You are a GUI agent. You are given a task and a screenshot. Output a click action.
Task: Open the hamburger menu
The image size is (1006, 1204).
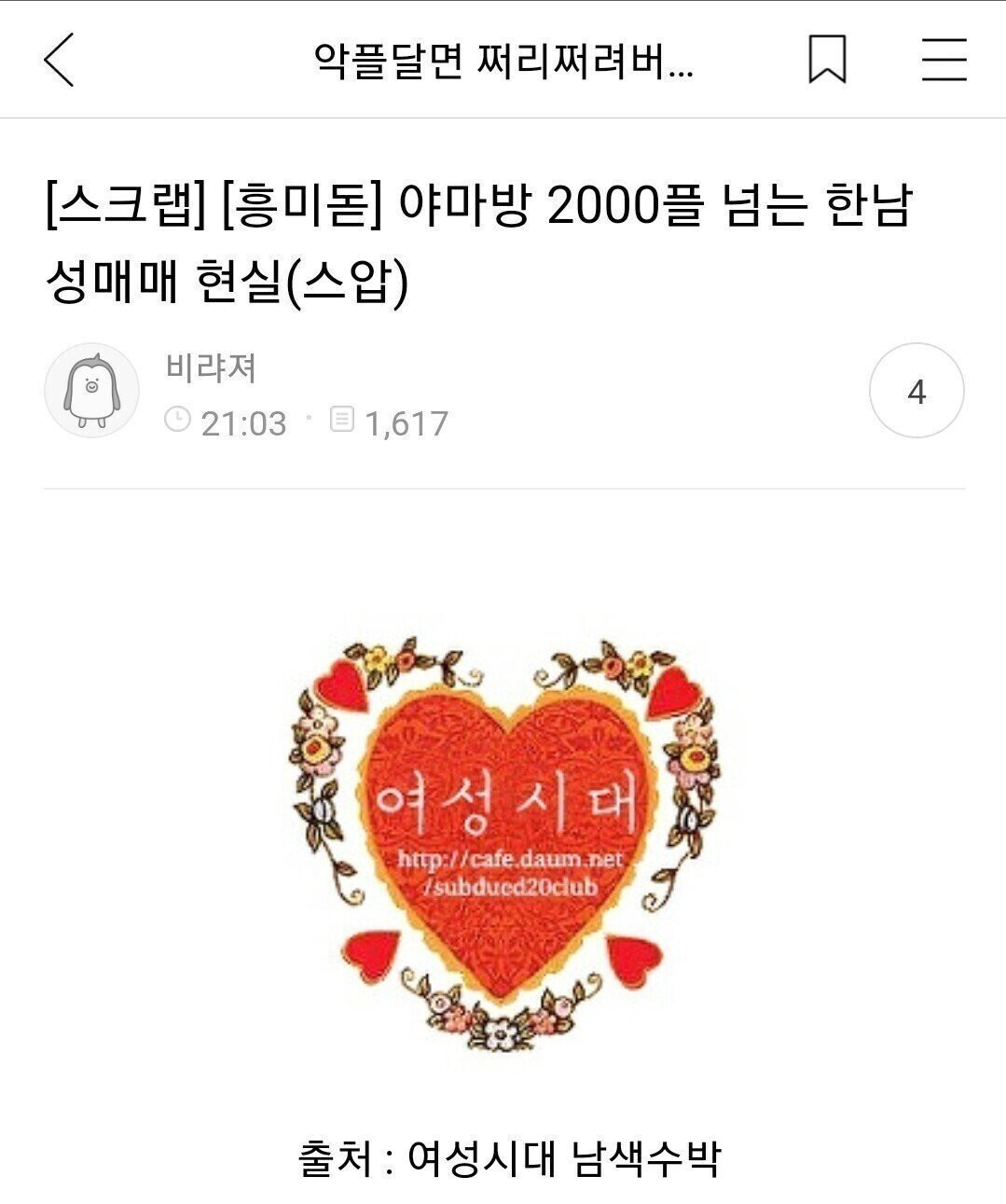point(944,60)
